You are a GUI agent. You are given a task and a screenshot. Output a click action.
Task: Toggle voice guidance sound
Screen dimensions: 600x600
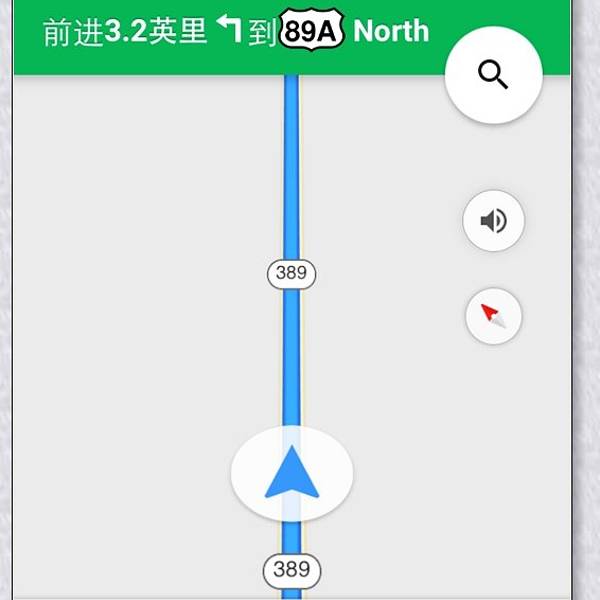(493, 220)
